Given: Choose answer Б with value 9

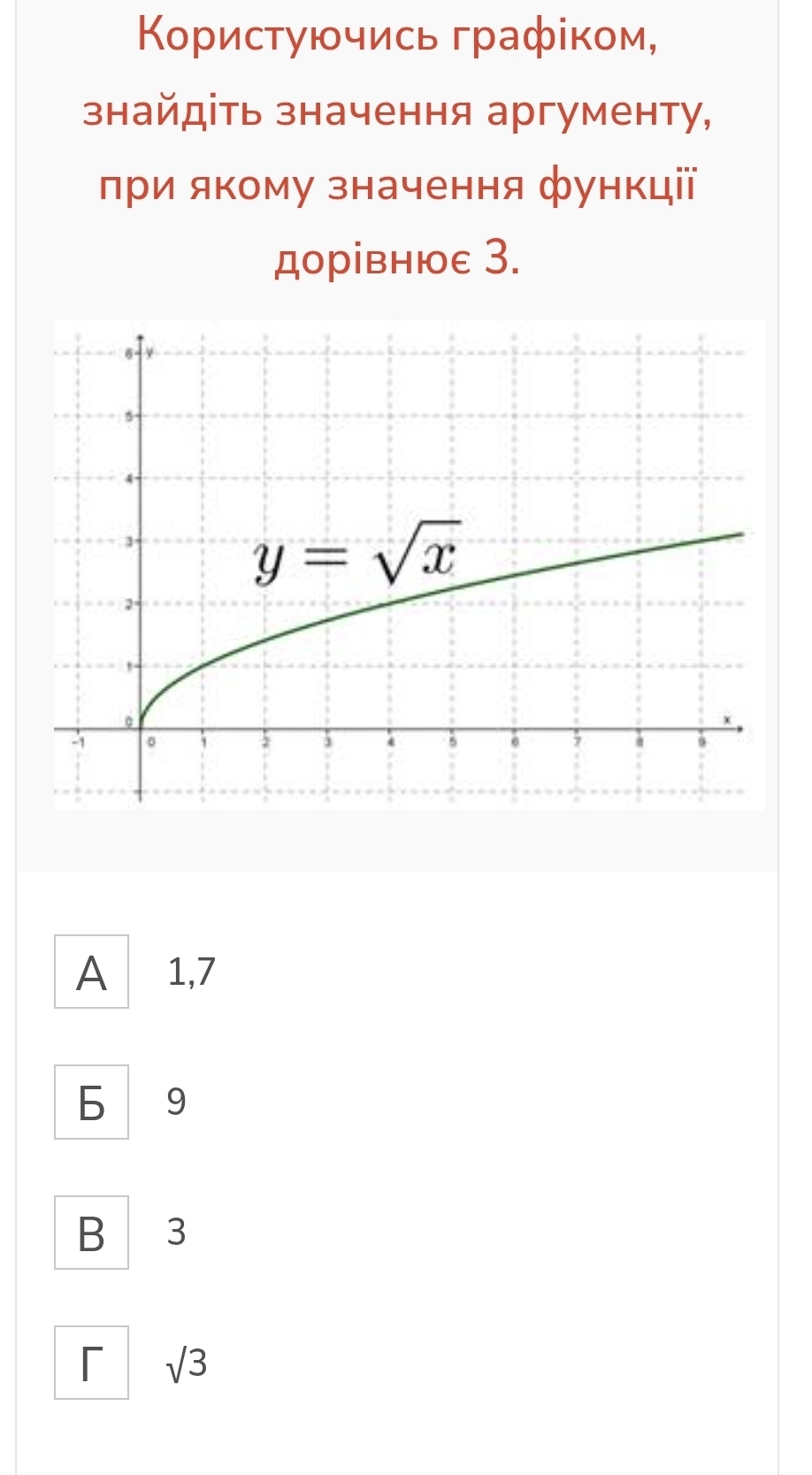Looking at the screenshot, I should (x=92, y=1102).
